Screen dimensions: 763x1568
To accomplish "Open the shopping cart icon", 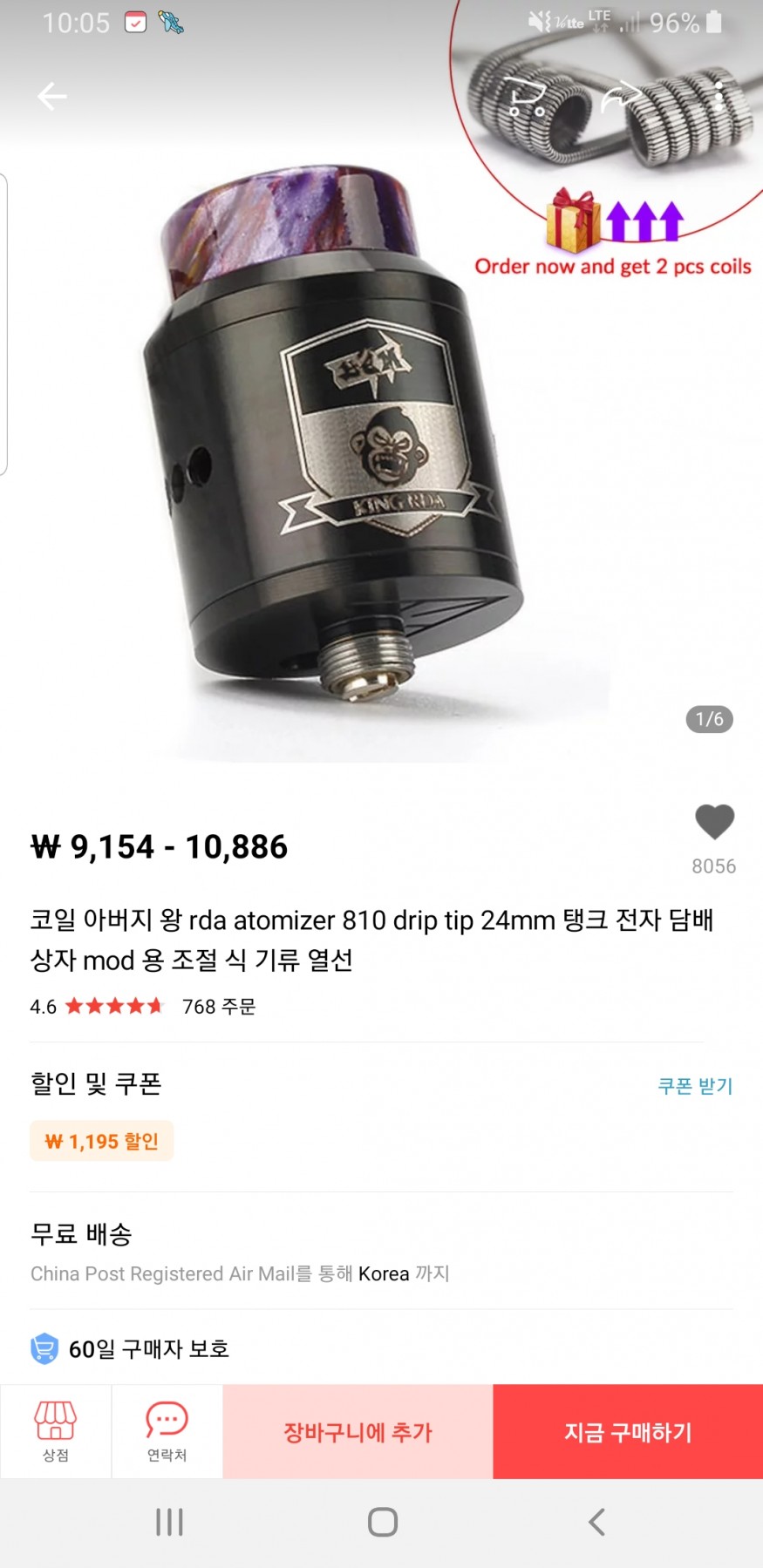I will pyautogui.click(x=526, y=98).
